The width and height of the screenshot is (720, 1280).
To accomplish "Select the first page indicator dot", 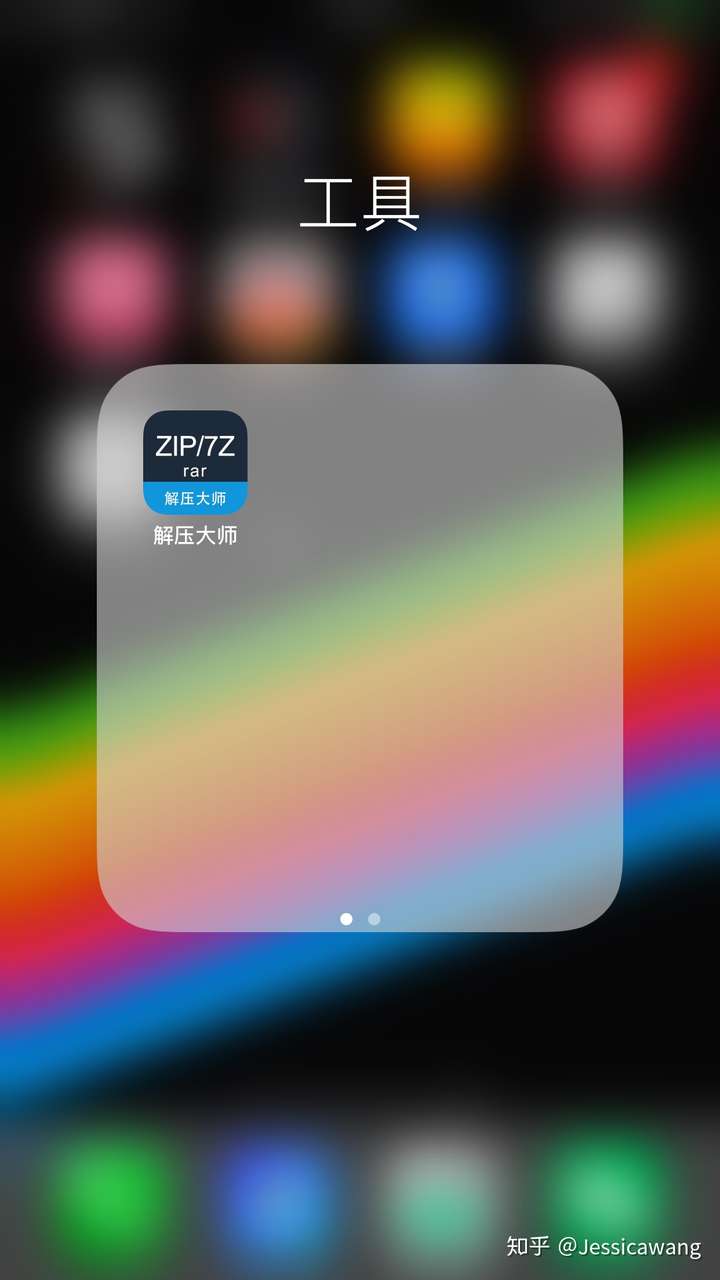I will coord(346,919).
